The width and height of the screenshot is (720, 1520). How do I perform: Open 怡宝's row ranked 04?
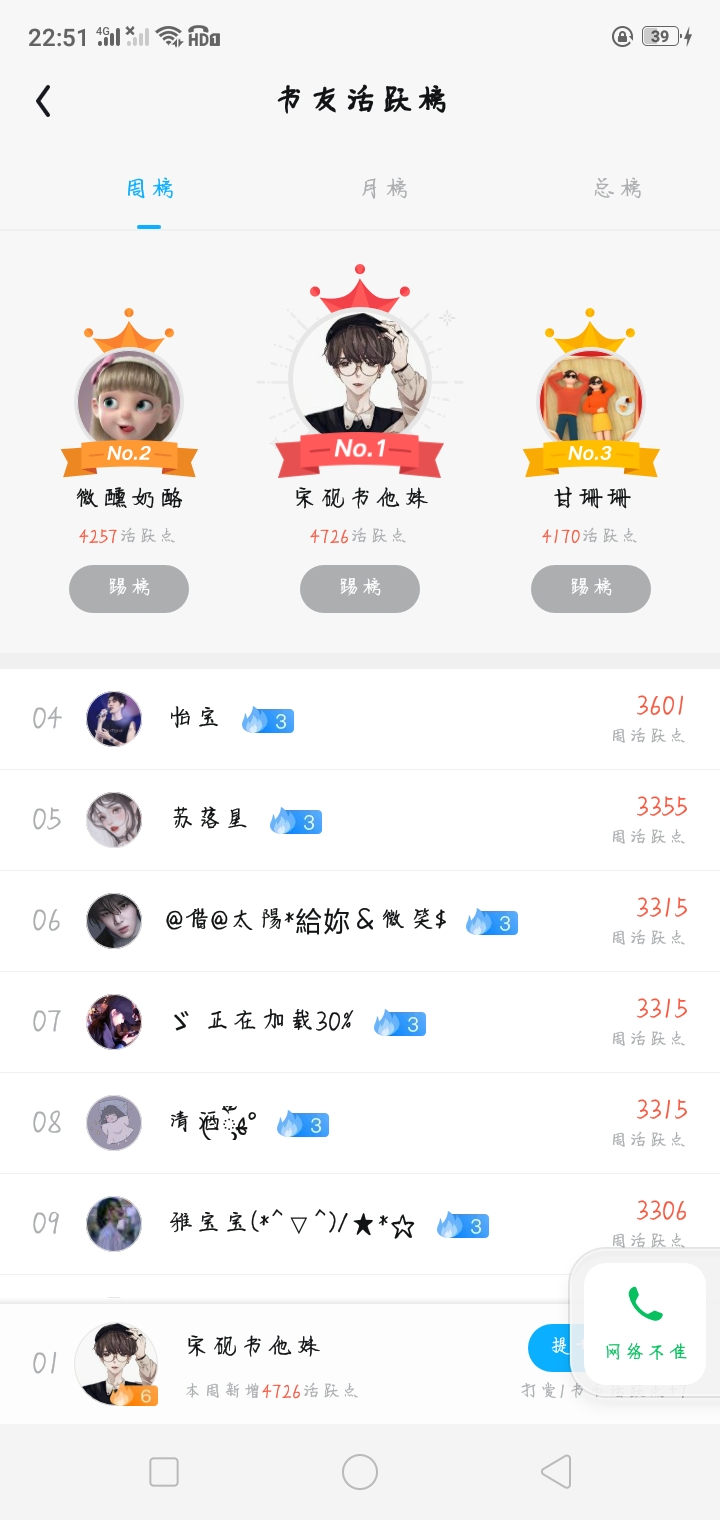360,719
